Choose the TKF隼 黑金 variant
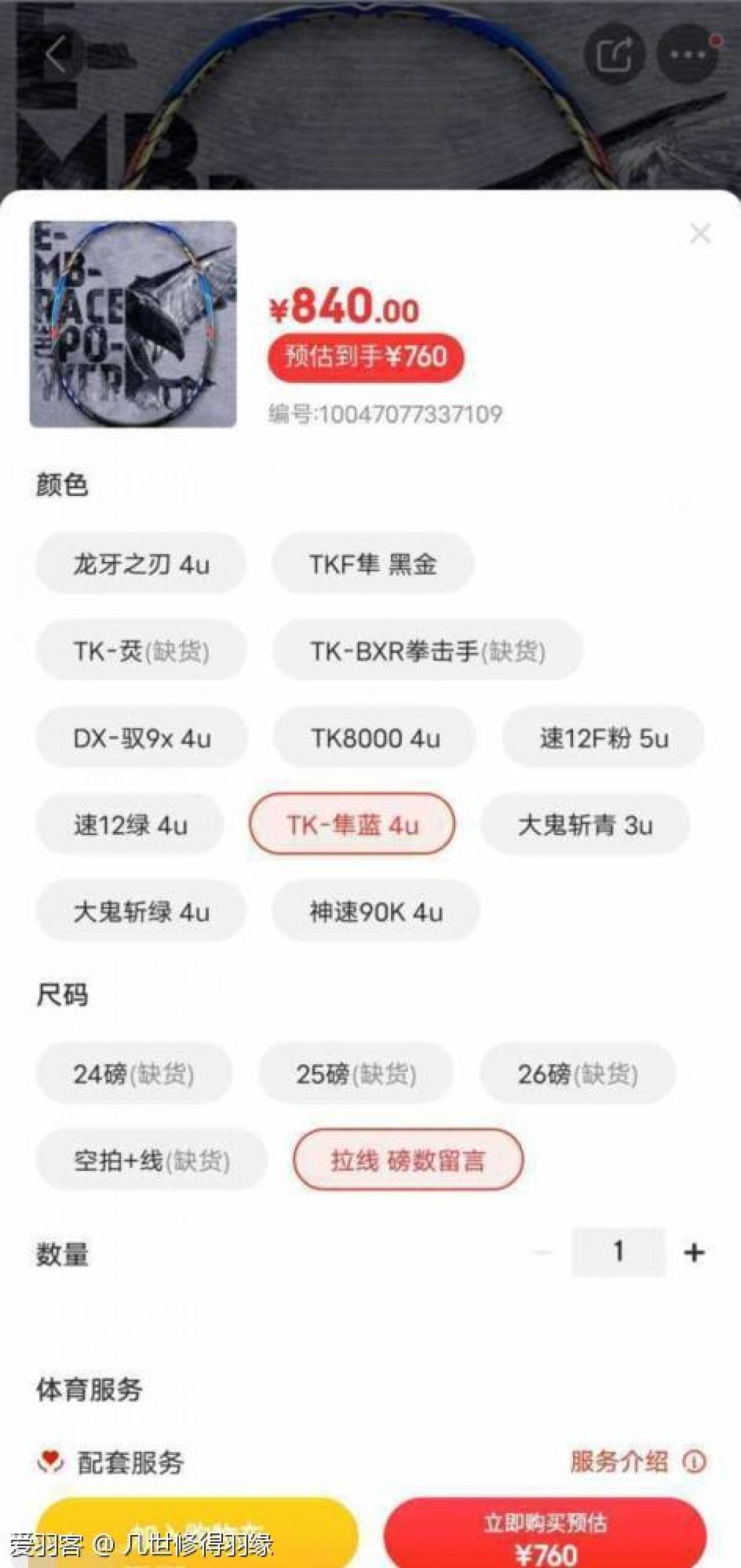Image resolution: width=741 pixels, height=1568 pixels. click(373, 564)
